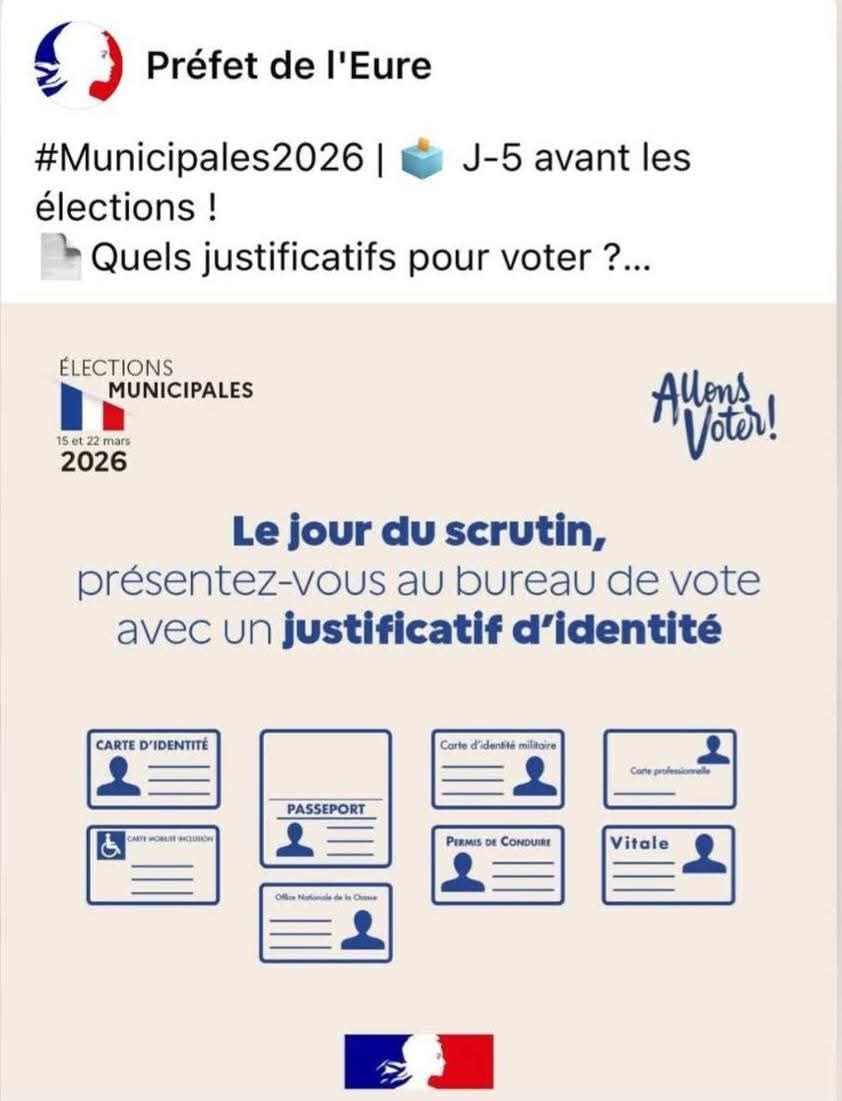Open the #Municipales2026 hashtag
Screen dimensions: 842x1101
click(199, 157)
